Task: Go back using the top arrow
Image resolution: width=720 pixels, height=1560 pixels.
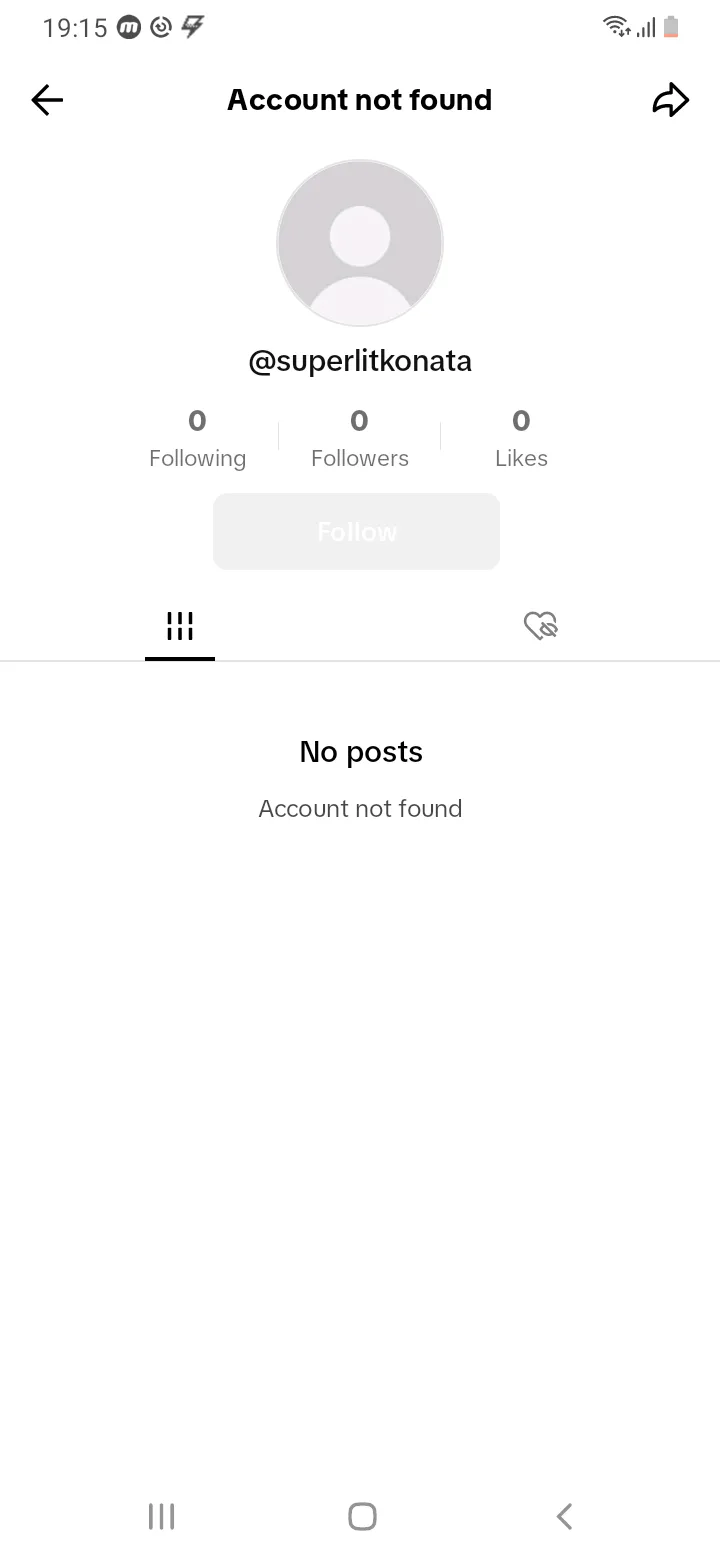Action: (x=47, y=100)
